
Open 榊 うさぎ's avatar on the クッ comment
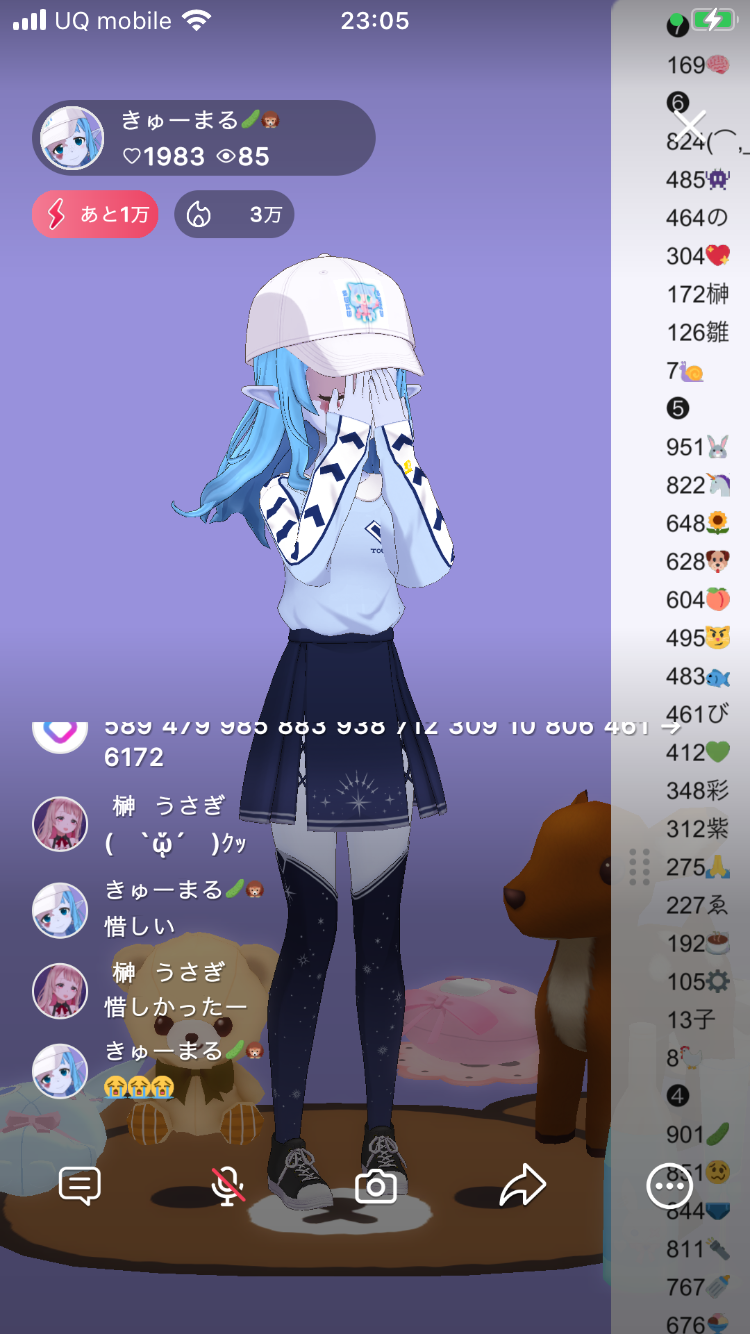(60, 825)
